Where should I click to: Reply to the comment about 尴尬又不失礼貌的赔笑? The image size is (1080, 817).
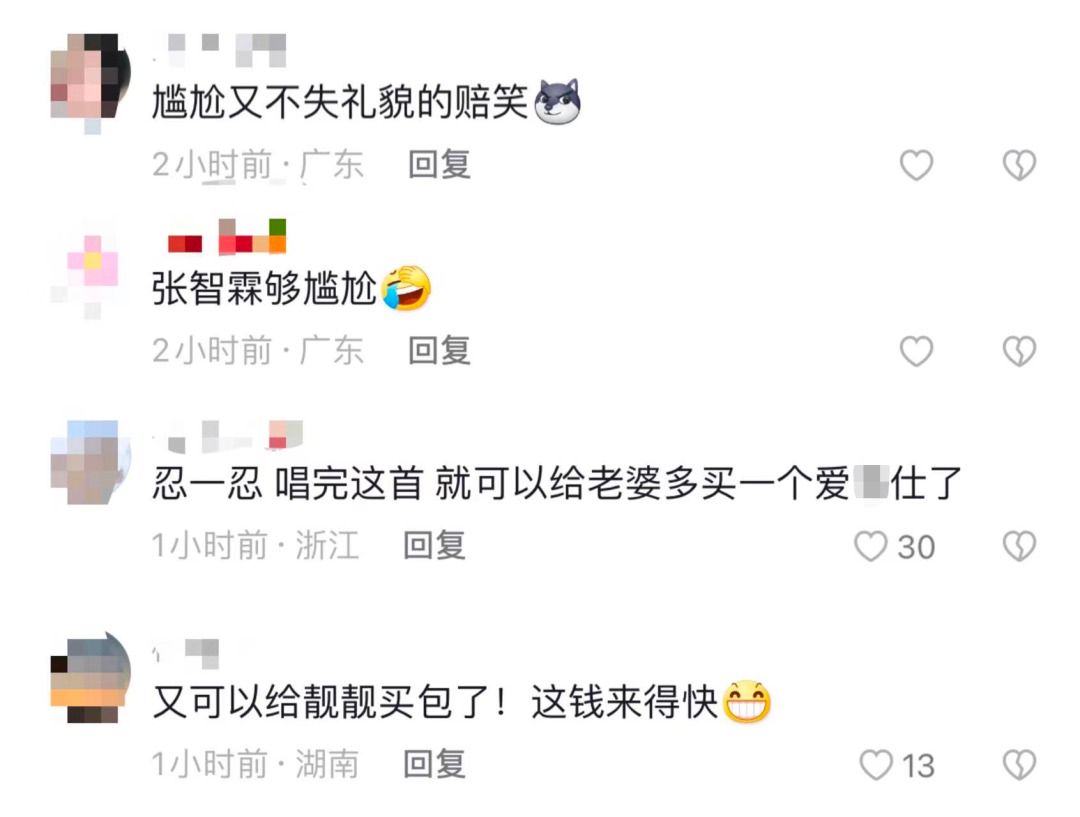pos(439,165)
